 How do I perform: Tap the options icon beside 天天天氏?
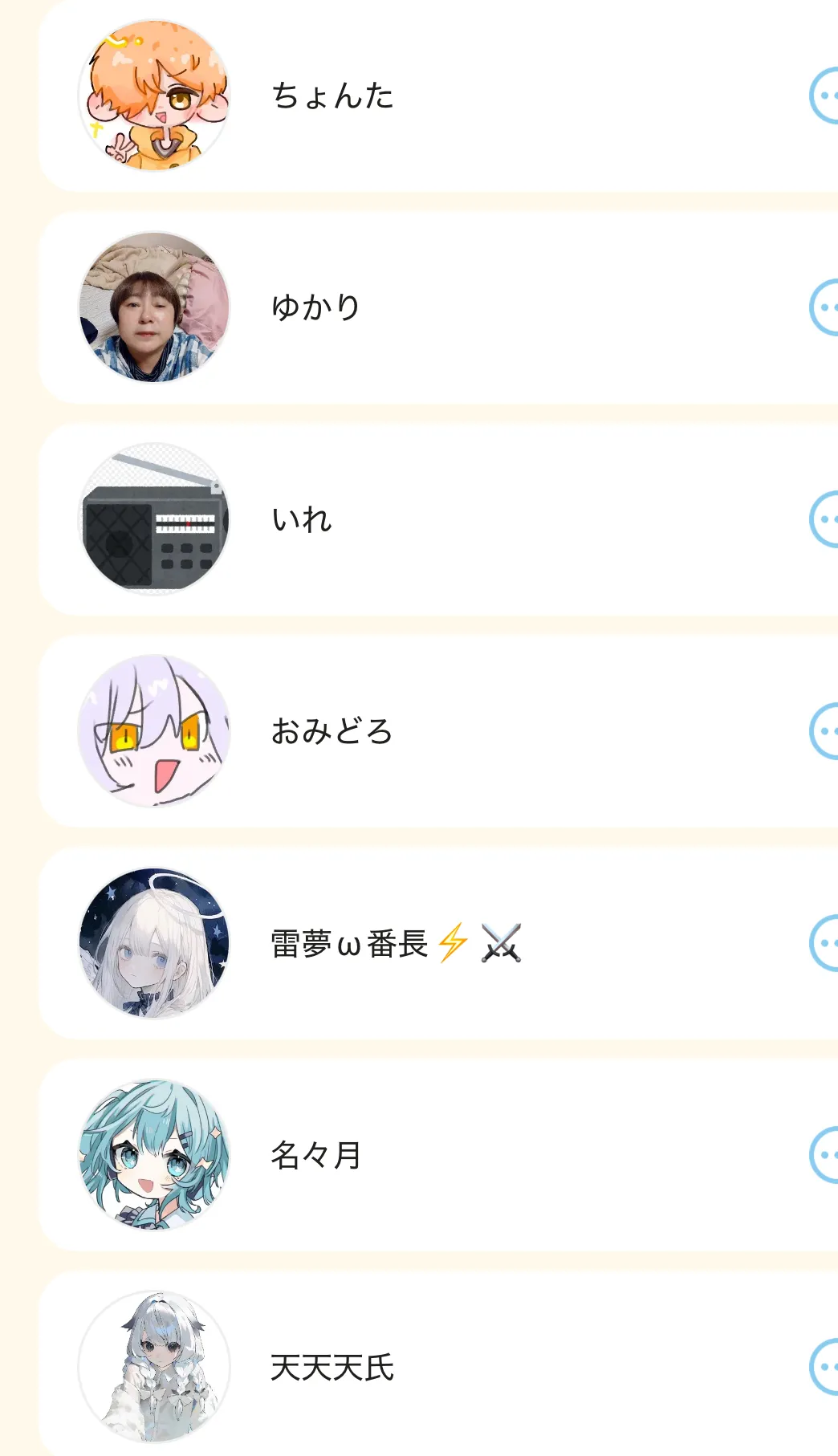pyautogui.click(x=824, y=1367)
